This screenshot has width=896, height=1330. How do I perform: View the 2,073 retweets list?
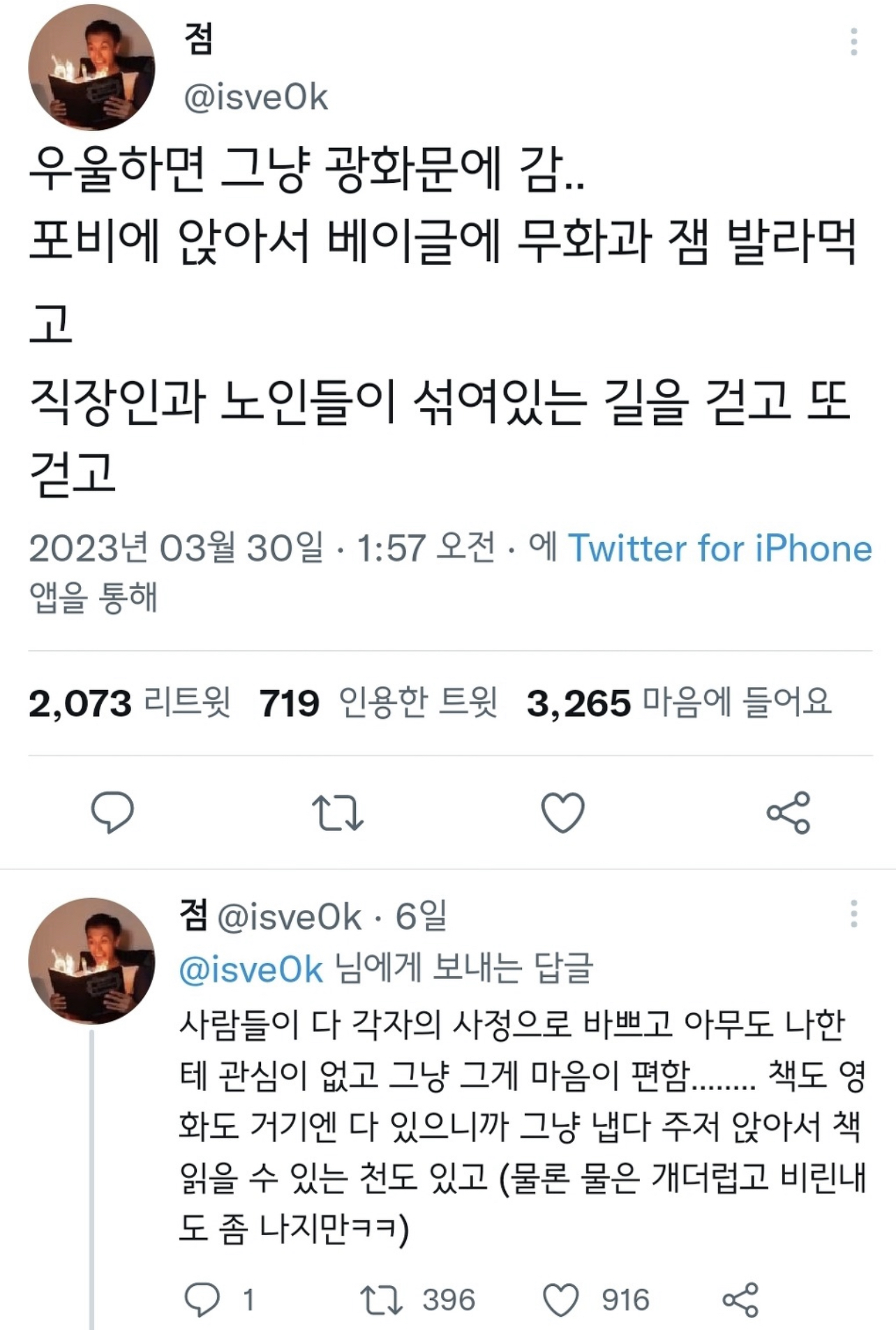130,703
